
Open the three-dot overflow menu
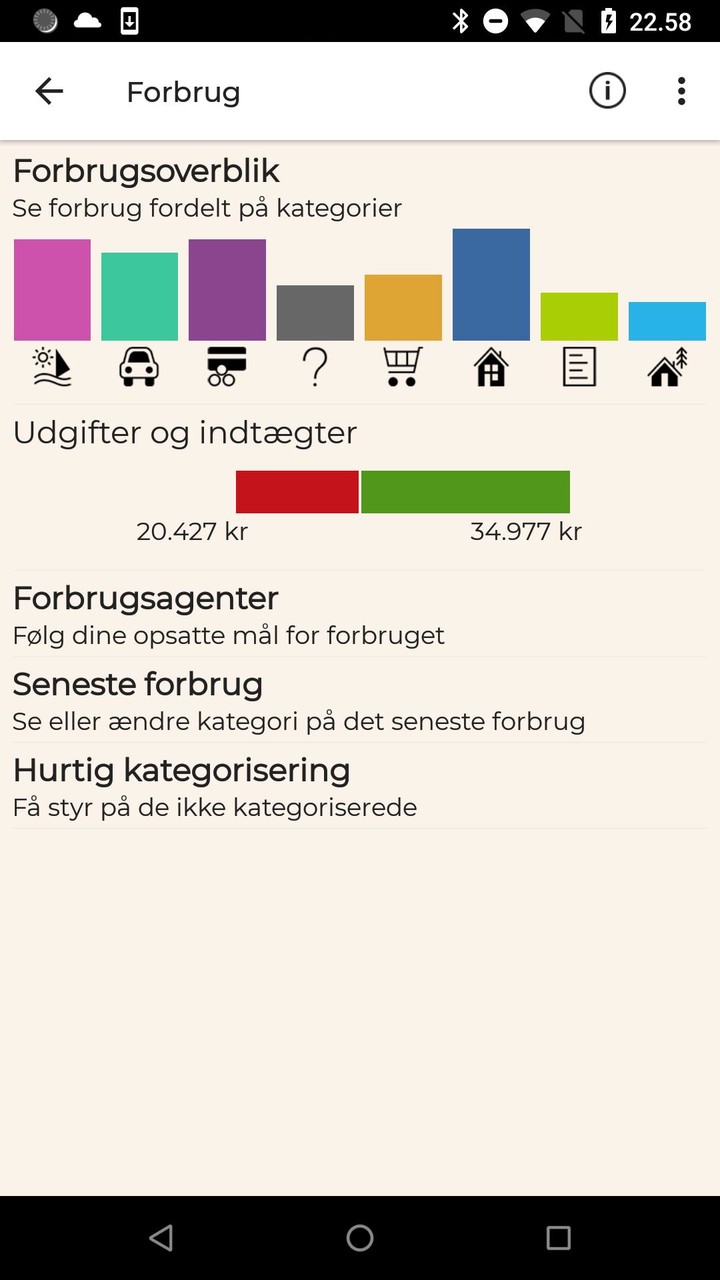(x=681, y=91)
